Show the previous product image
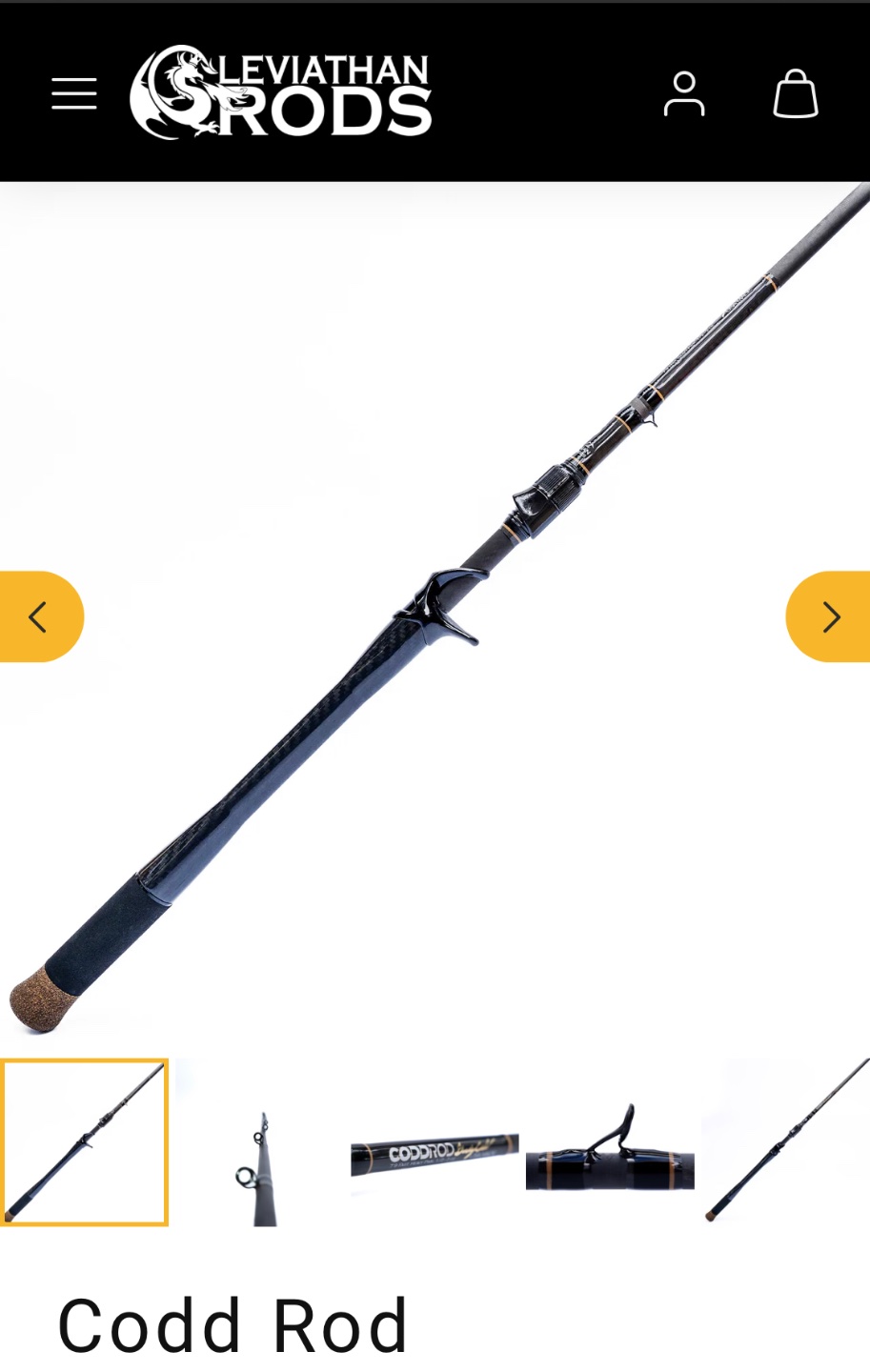Viewport: 870px width, 1372px height. pyautogui.click(x=38, y=616)
